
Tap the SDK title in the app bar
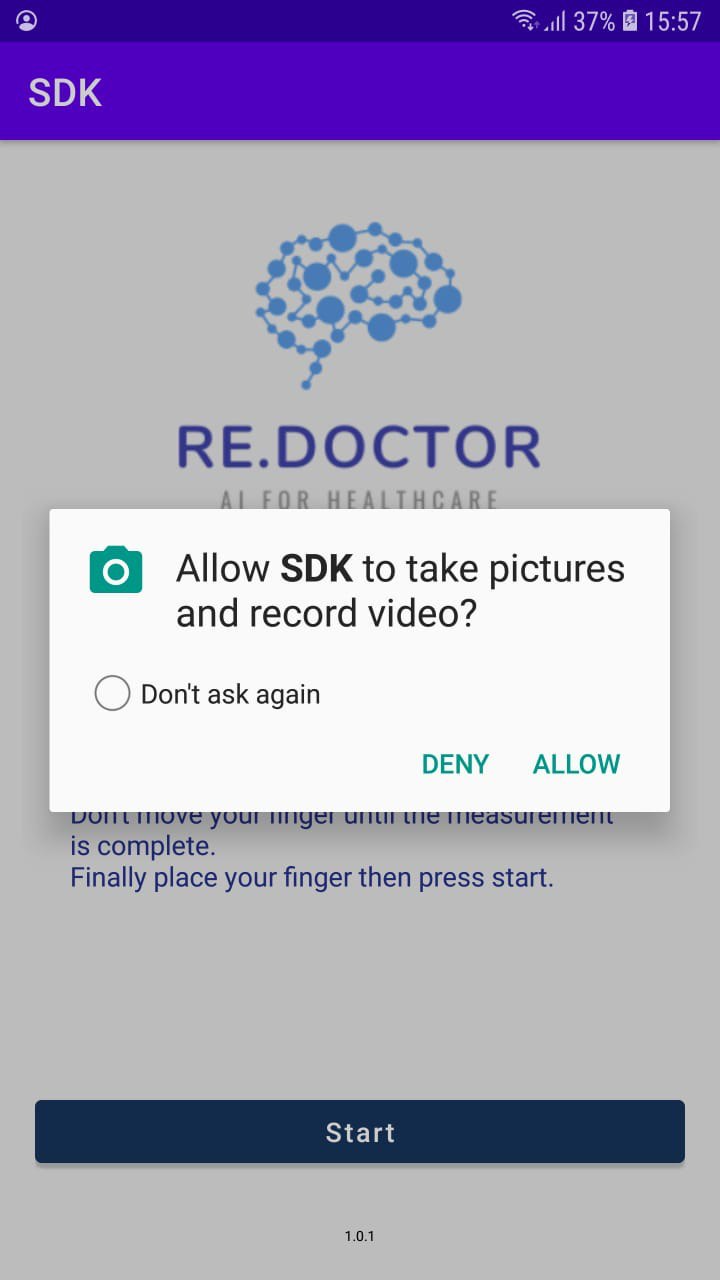pos(64,92)
